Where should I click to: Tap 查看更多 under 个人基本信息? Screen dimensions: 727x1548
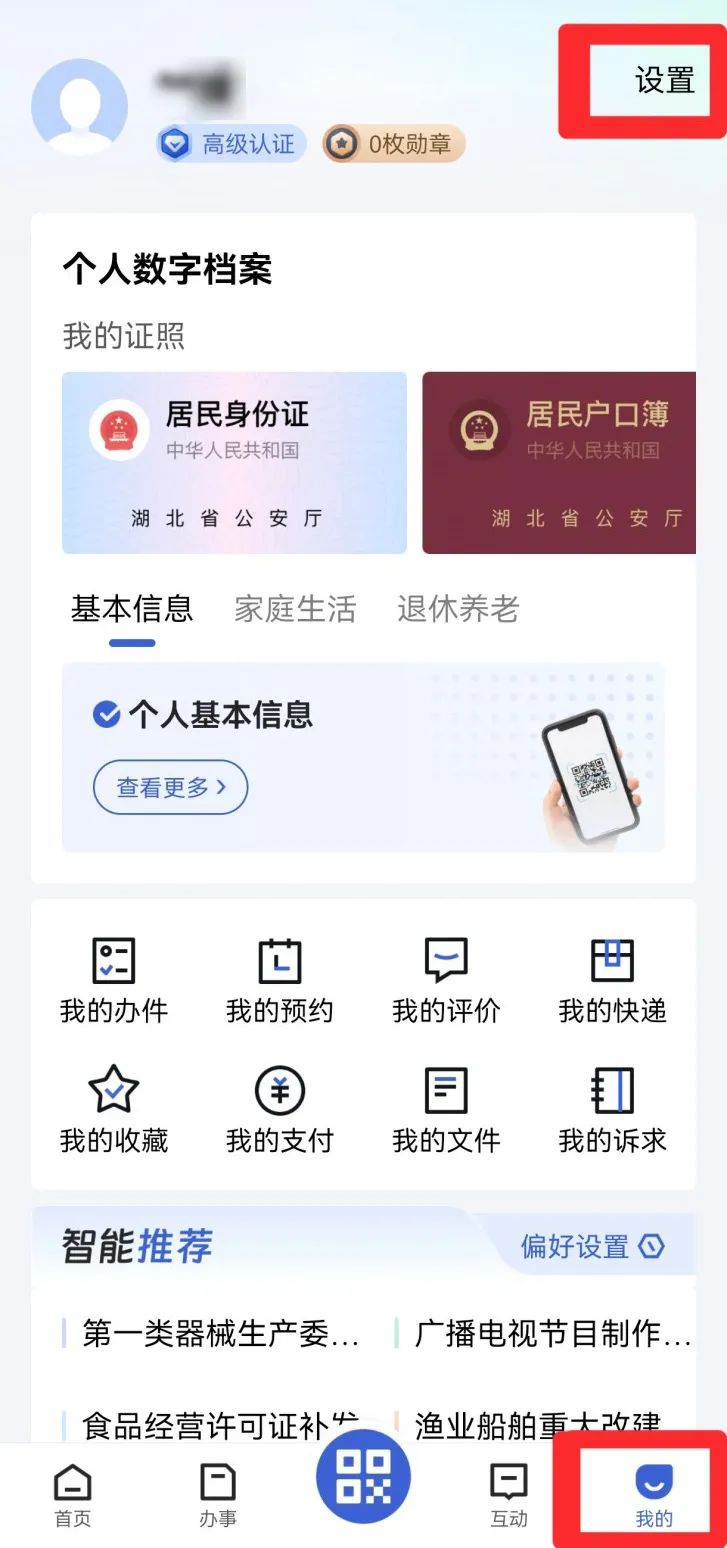[x=170, y=788]
